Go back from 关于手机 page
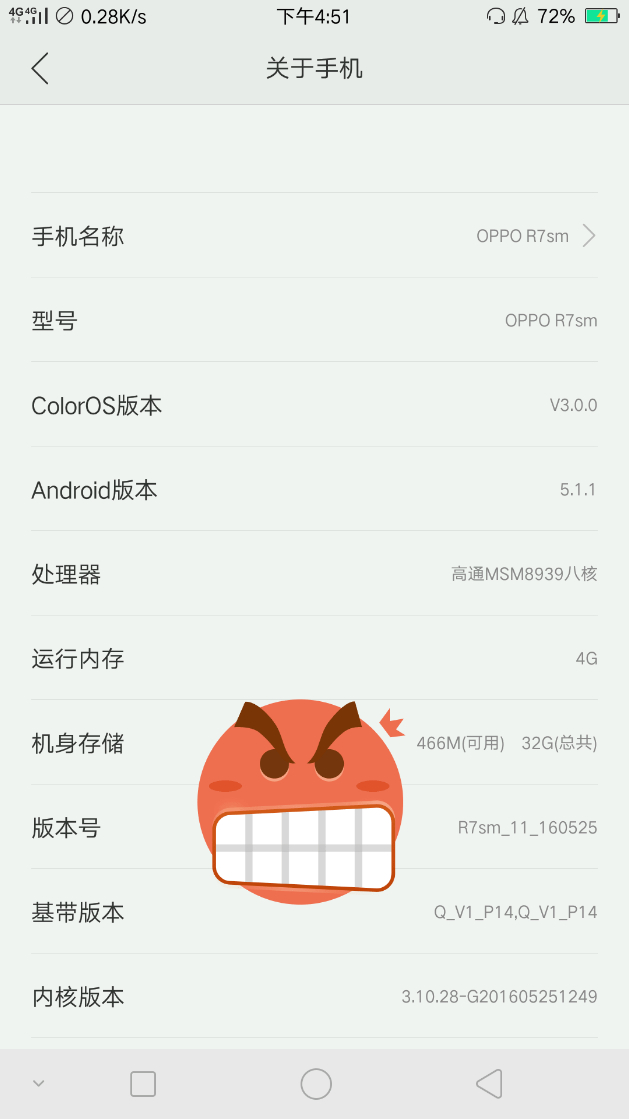Viewport: 629px width, 1119px height. (x=40, y=69)
